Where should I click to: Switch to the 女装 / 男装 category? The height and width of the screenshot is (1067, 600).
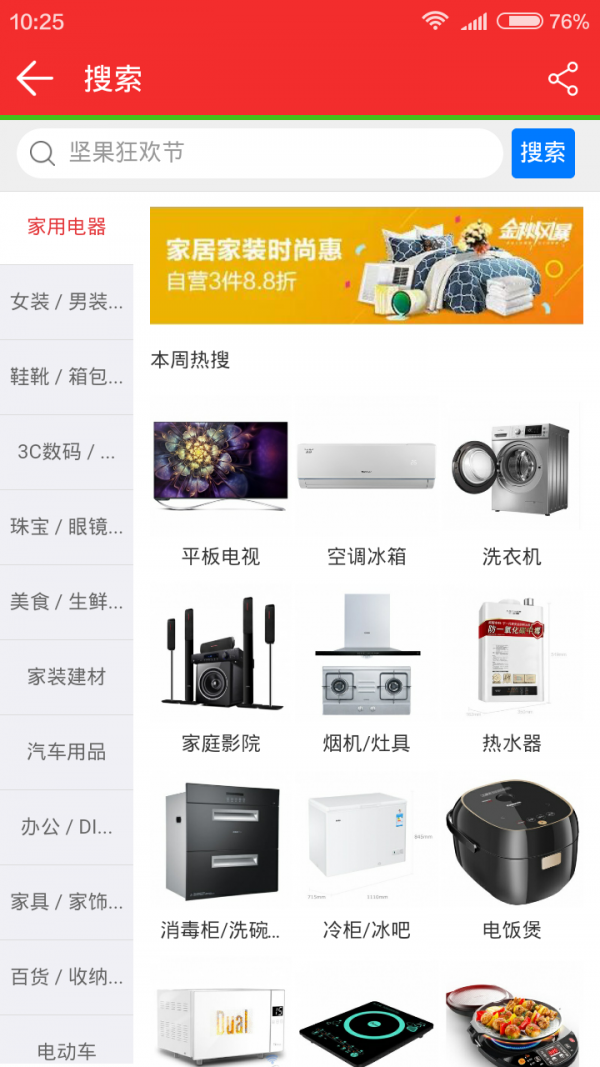(x=66, y=302)
